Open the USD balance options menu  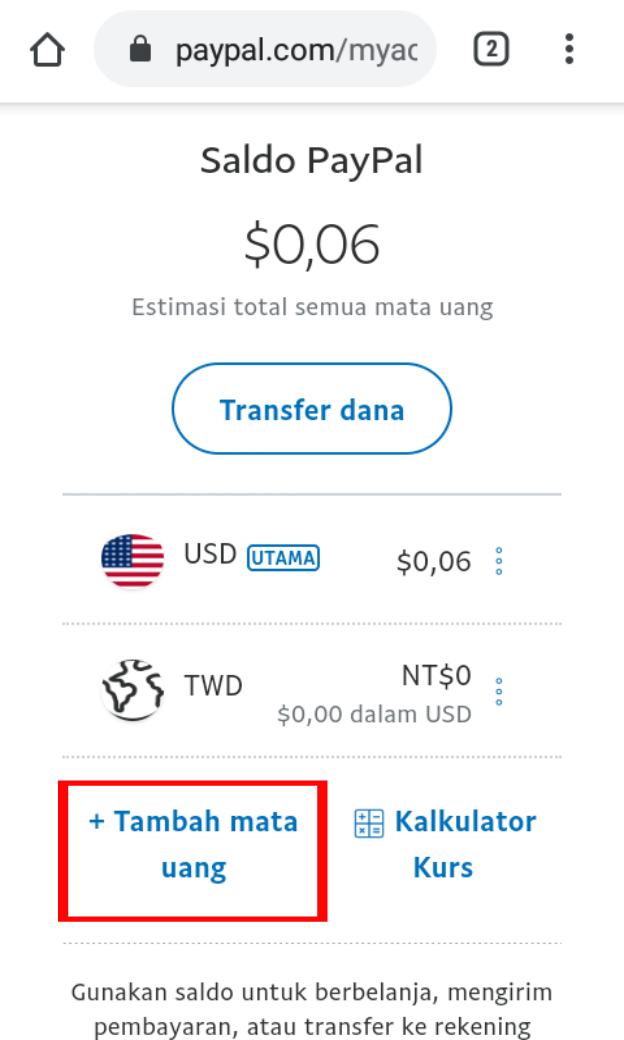(x=499, y=561)
